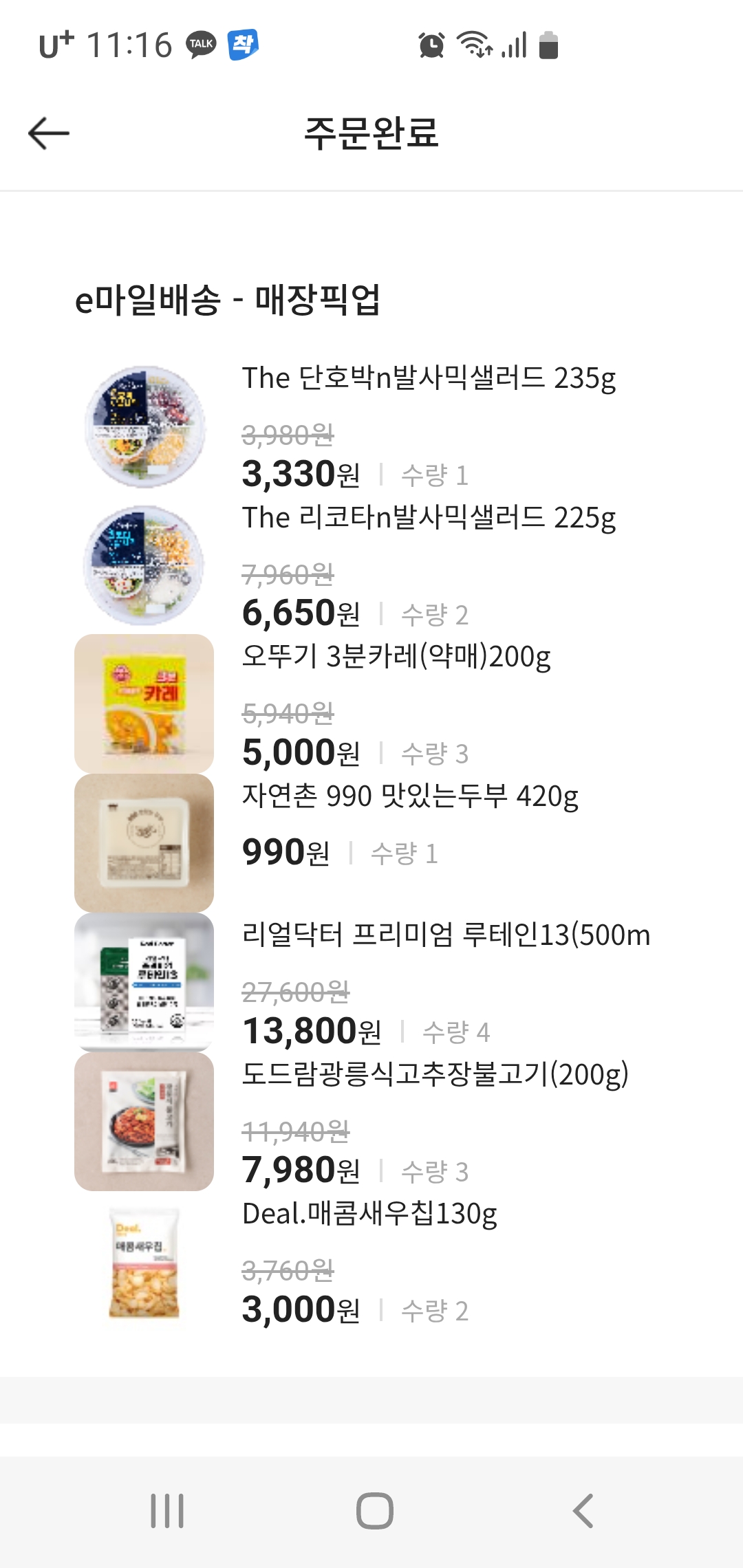Image resolution: width=743 pixels, height=1568 pixels.
Task: Open the KakaoTalk notification icon
Action: coord(200,45)
